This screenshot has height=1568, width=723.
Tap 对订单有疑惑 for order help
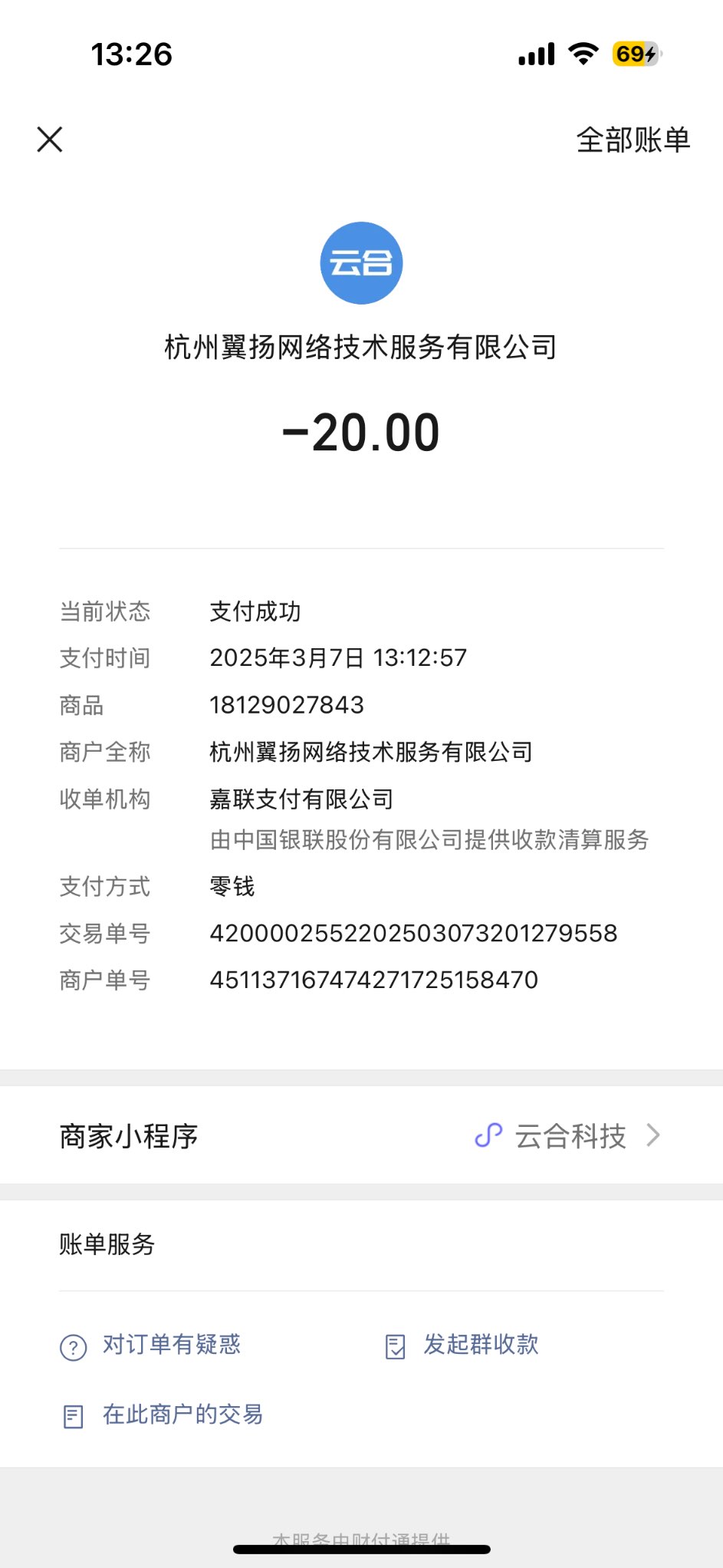171,1345
